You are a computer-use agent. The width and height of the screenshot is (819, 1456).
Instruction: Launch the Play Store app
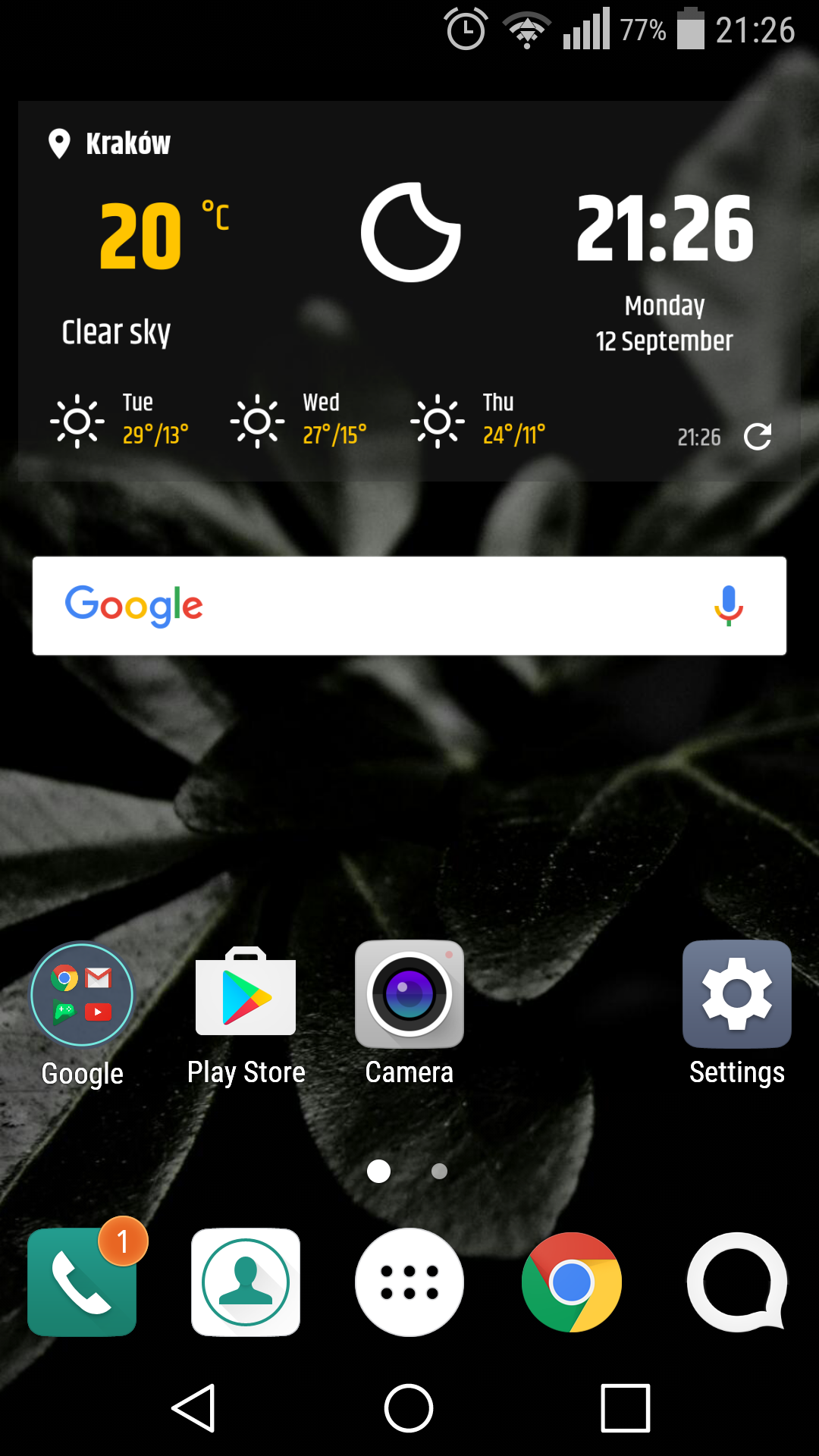click(246, 994)
